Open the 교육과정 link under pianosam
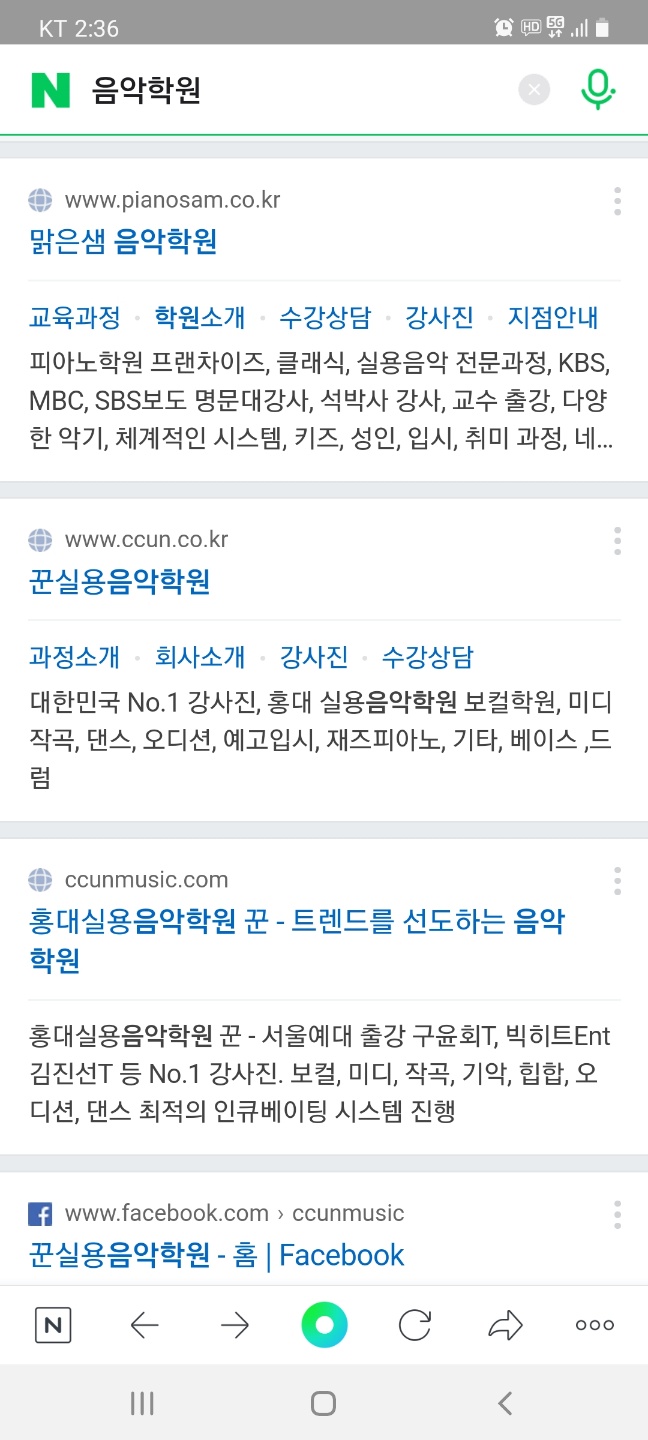The width and height of the screenshot is (648, 1440). click(x=75, y=318)
